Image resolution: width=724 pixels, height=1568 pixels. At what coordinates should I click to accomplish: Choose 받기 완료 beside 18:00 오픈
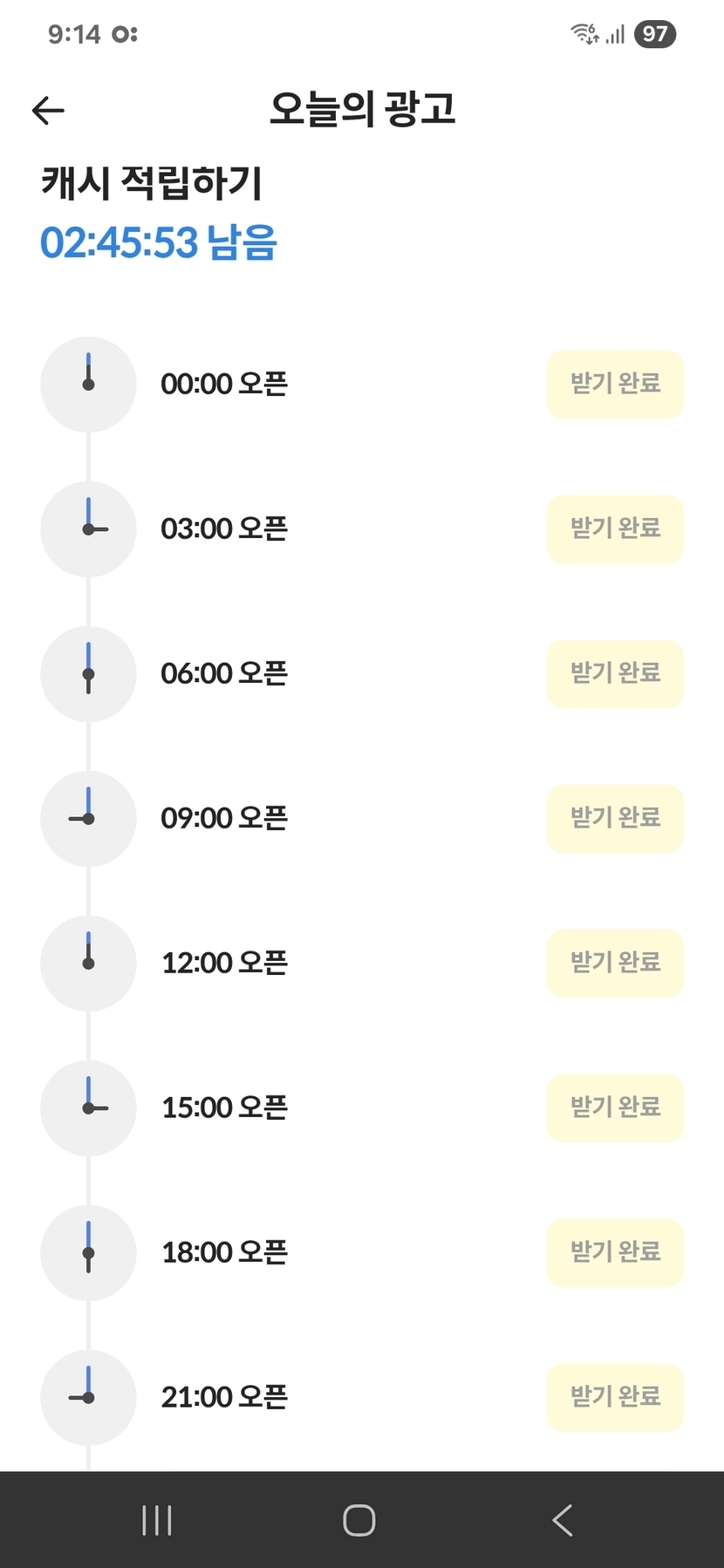point(615,1252)
